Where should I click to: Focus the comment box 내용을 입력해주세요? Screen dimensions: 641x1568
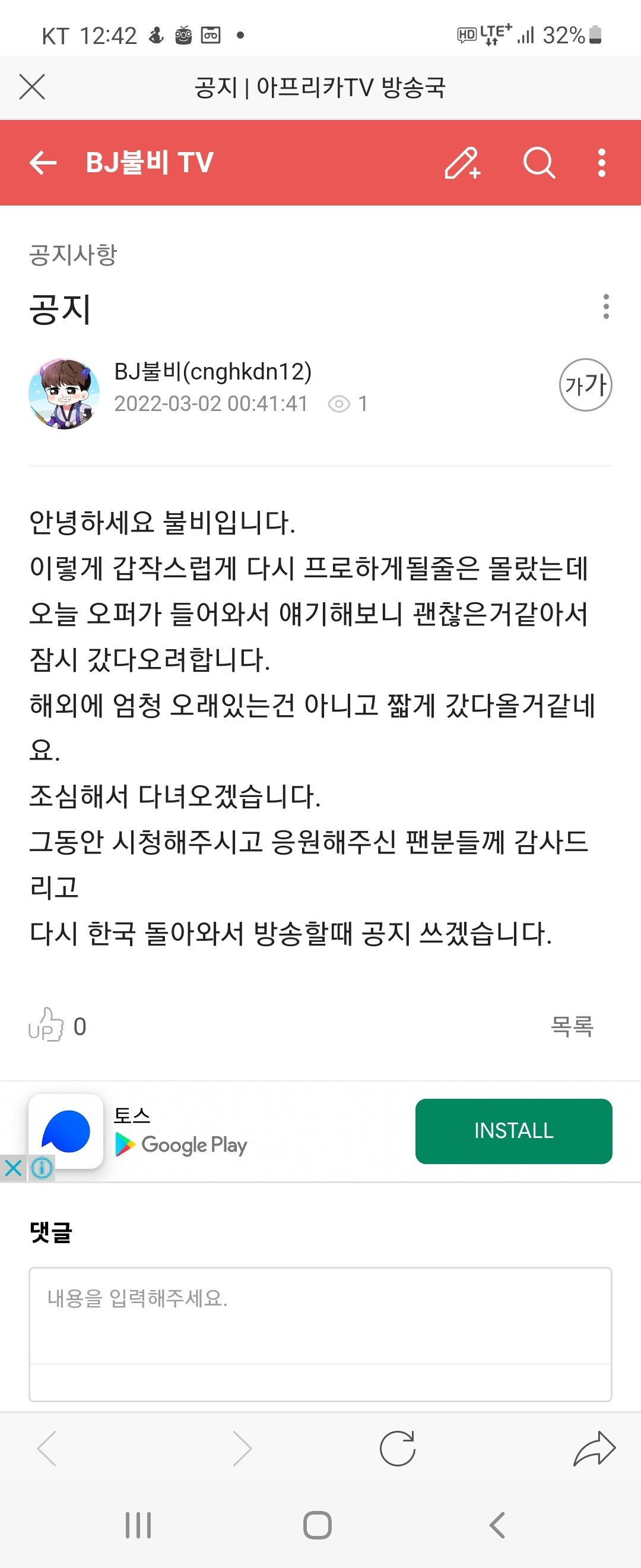[x=320, y=1315]
